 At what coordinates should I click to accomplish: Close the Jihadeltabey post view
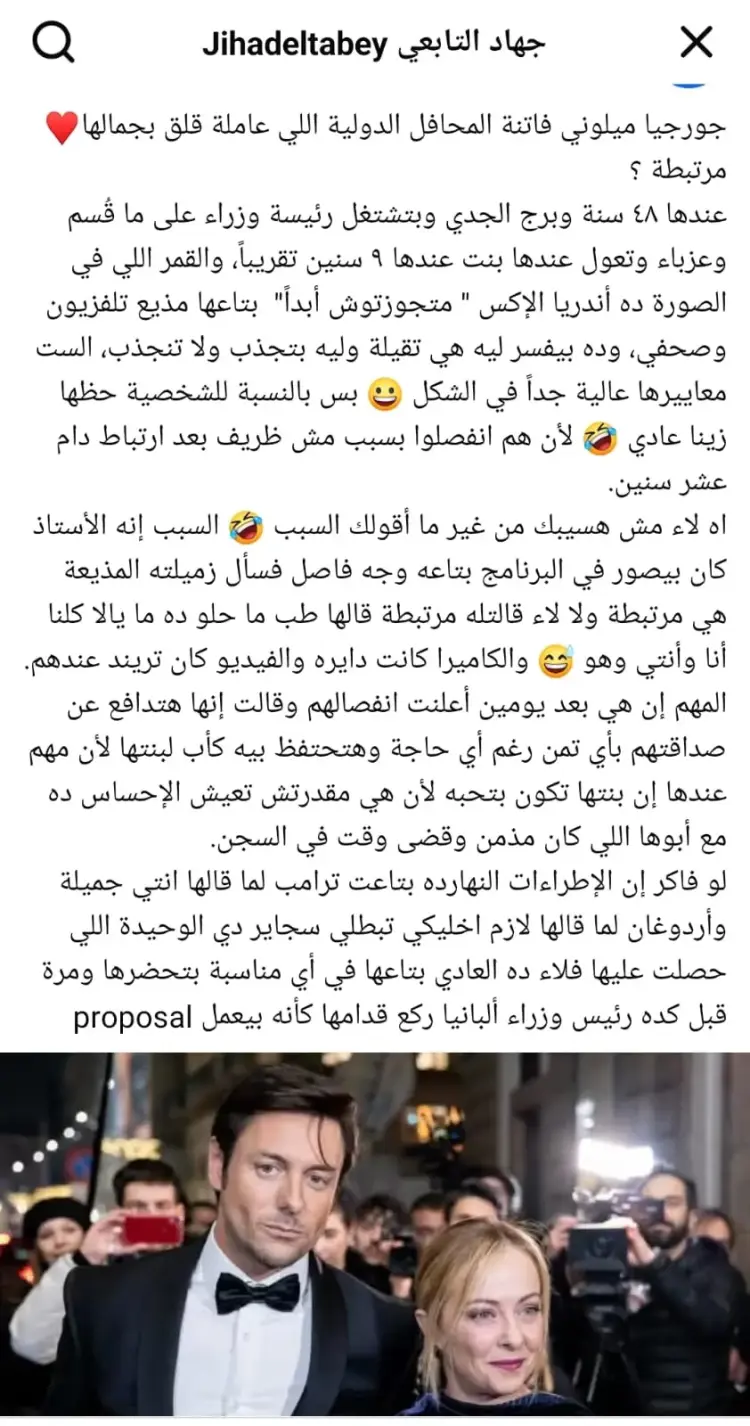point(696,42)
